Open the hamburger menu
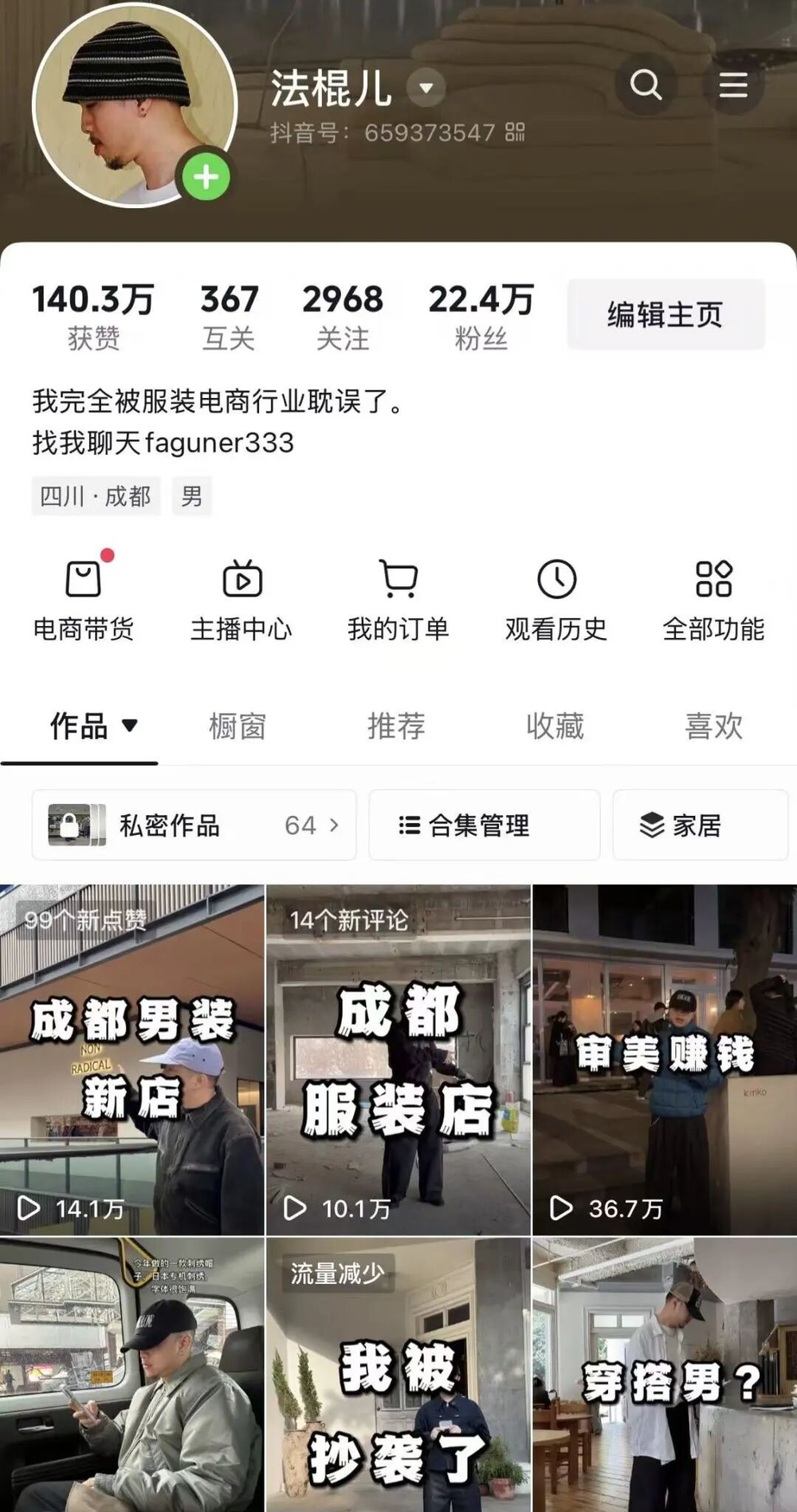The width and height of the screenshot is (797, 1512). (732, 85)
